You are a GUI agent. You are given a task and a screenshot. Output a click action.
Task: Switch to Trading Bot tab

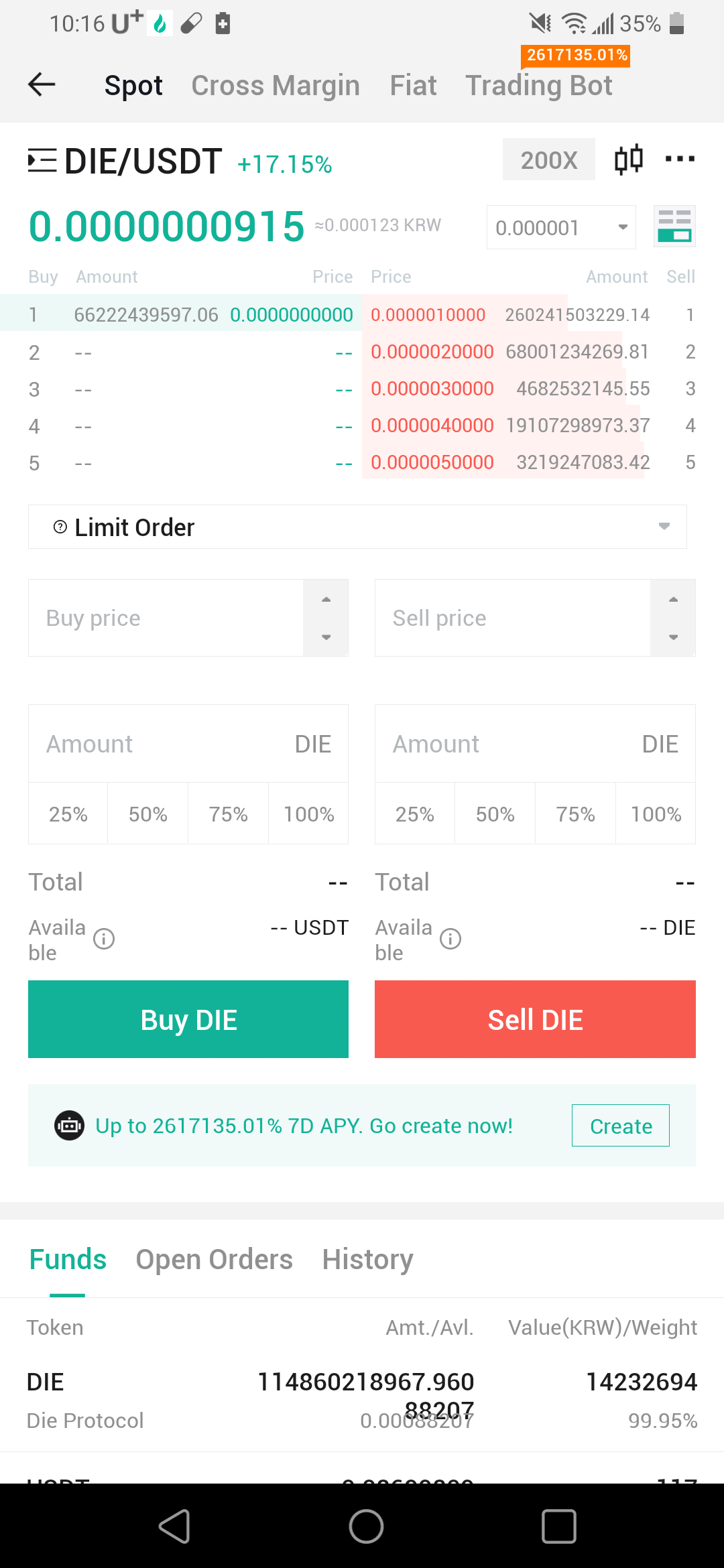(539, 85)
